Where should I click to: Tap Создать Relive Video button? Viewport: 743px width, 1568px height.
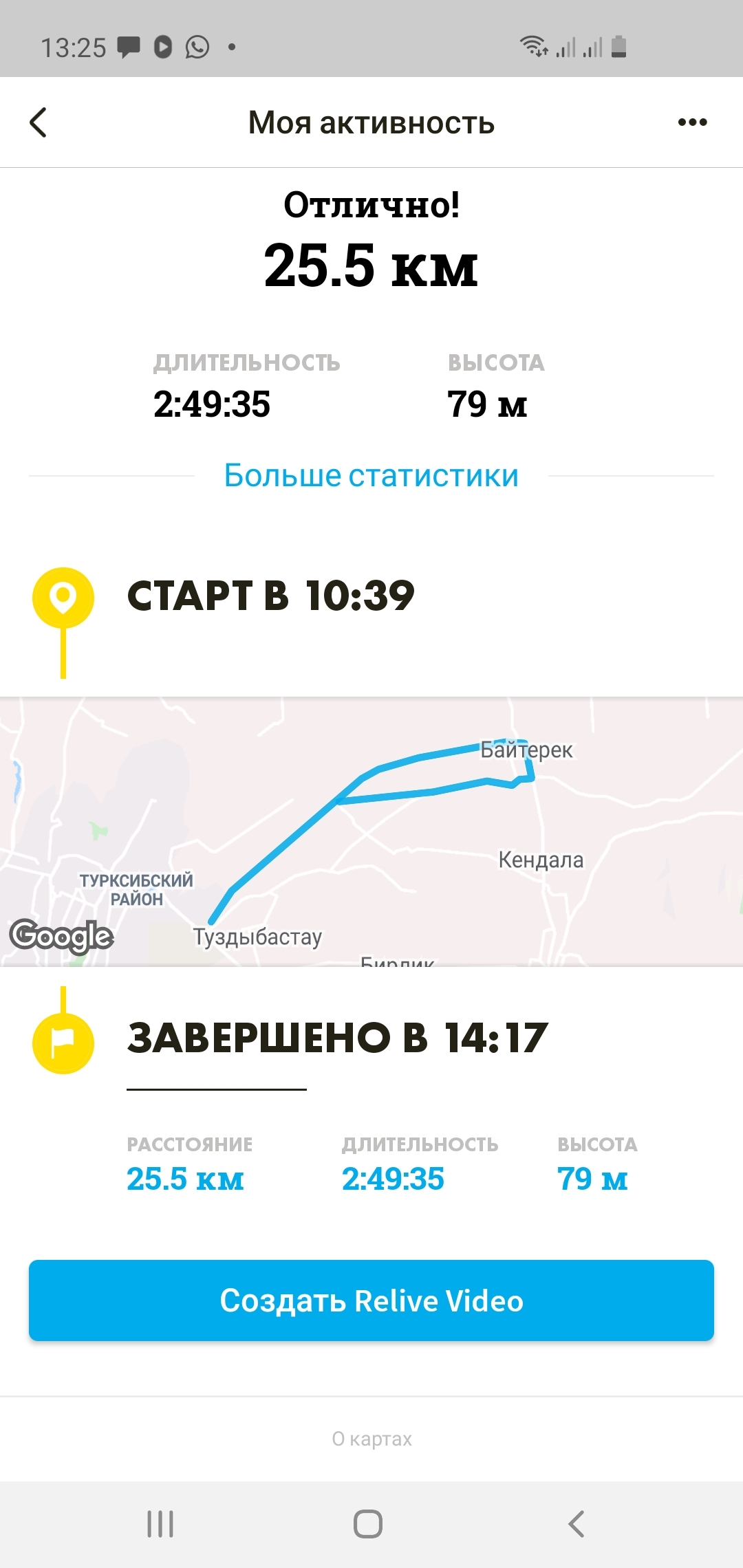tap(371, 1300)
